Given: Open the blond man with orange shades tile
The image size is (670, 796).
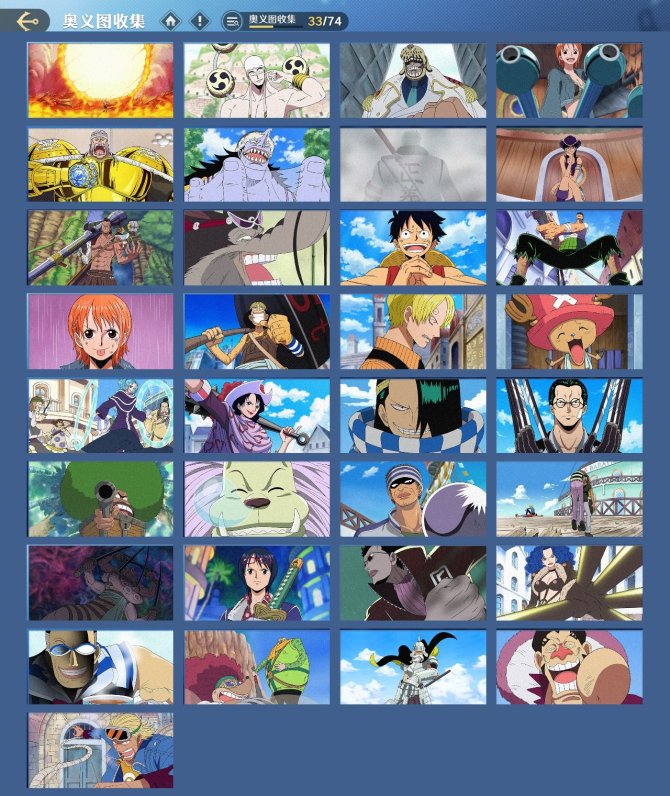Looking at the screenshot, I should point(100,749).
